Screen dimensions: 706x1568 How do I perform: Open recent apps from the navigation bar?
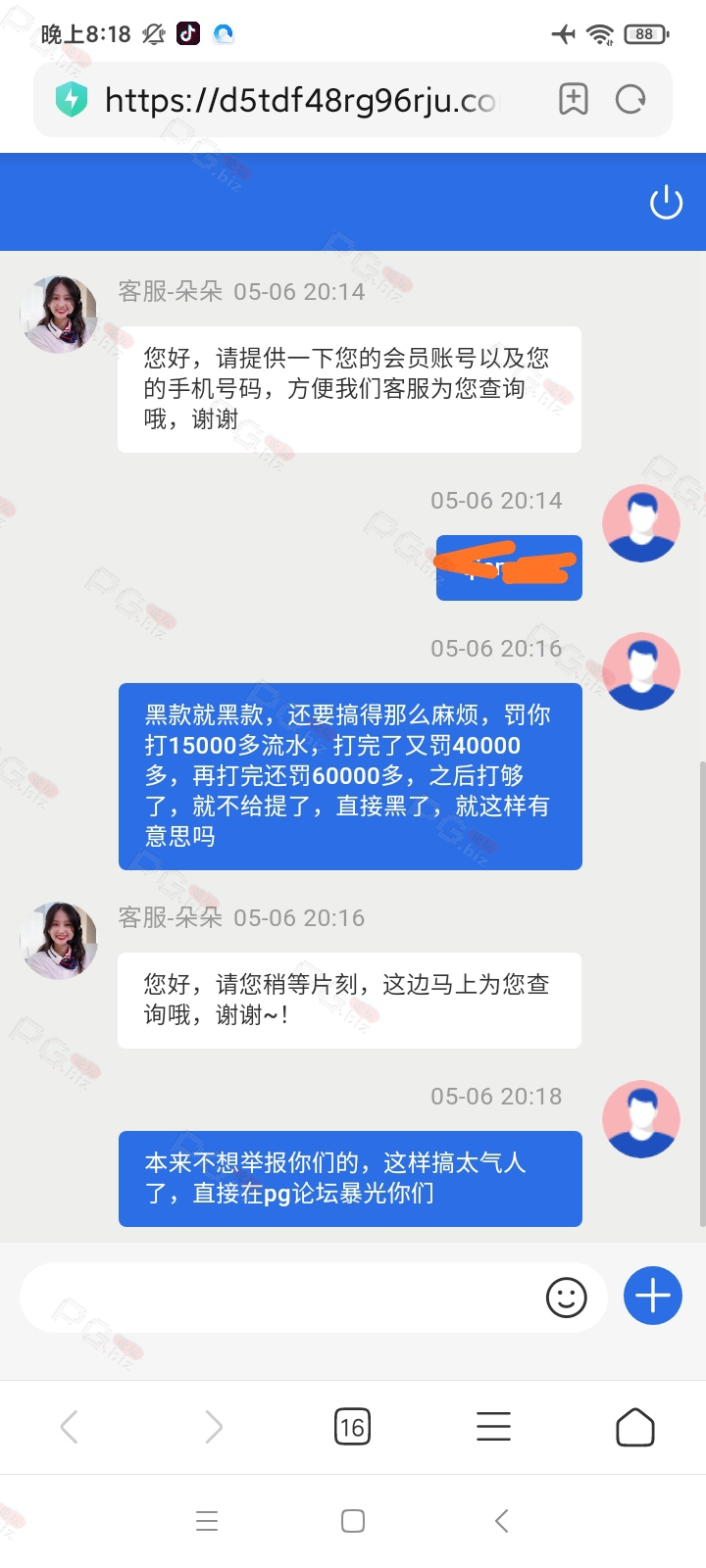207,1521
